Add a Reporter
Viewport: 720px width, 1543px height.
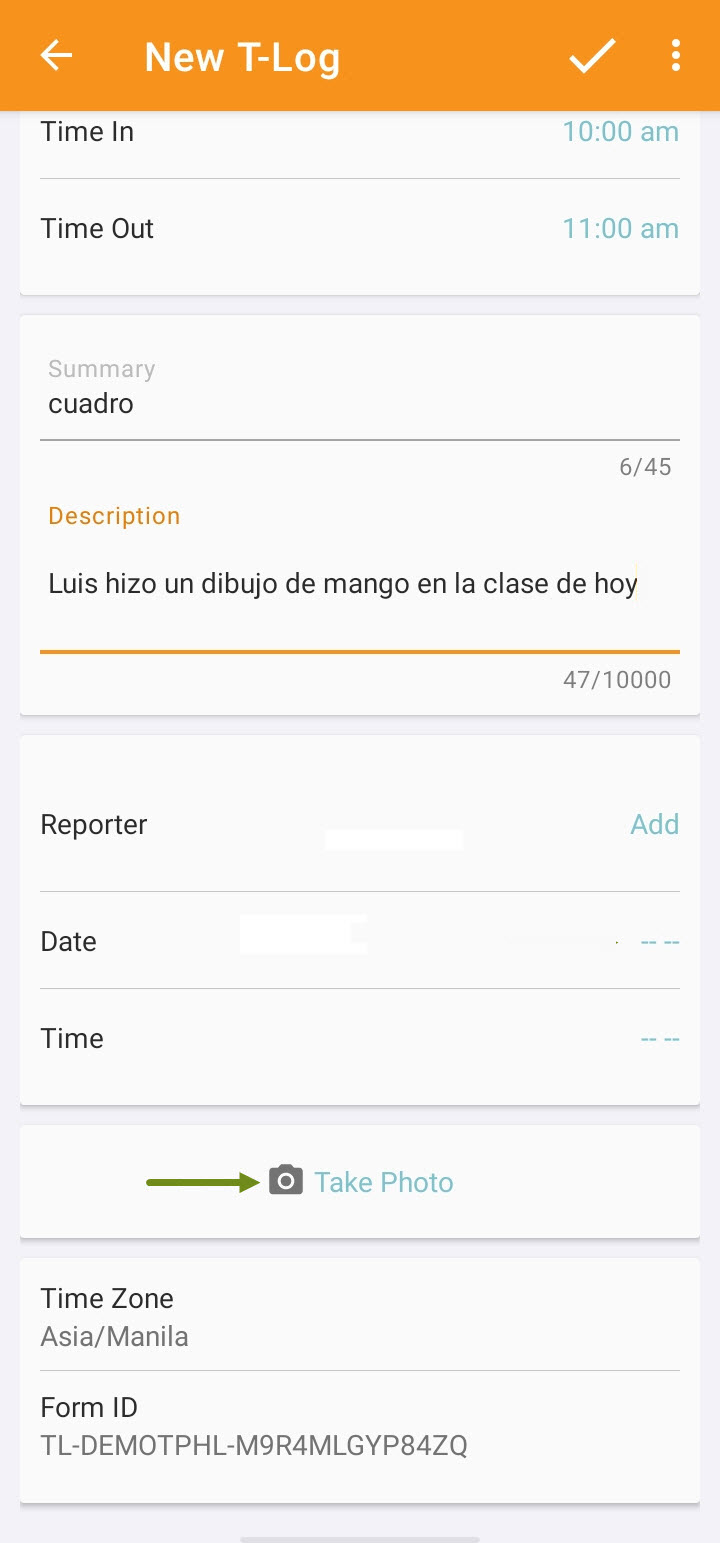[x=655, y=824]
